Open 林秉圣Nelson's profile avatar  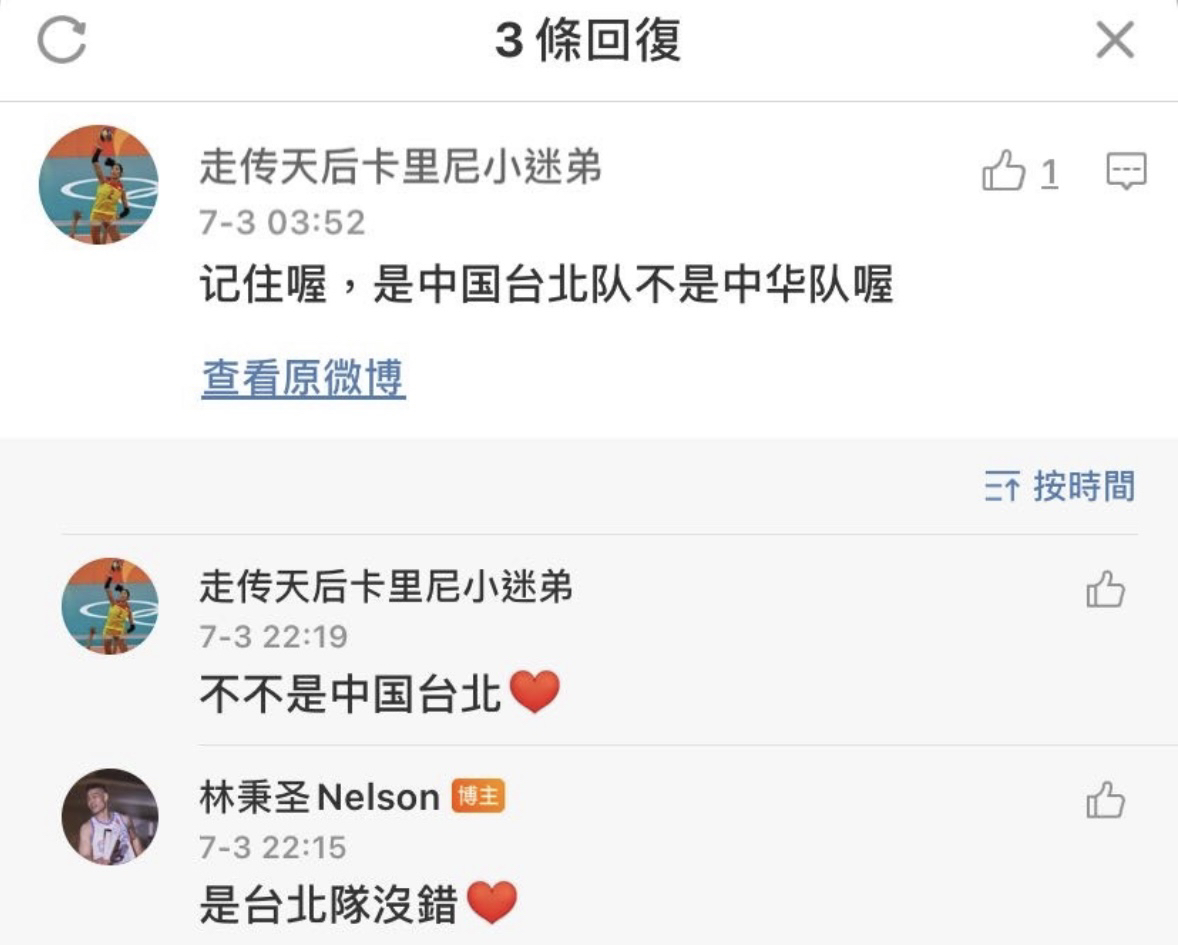pyautogui.click(x=110, y=817)
